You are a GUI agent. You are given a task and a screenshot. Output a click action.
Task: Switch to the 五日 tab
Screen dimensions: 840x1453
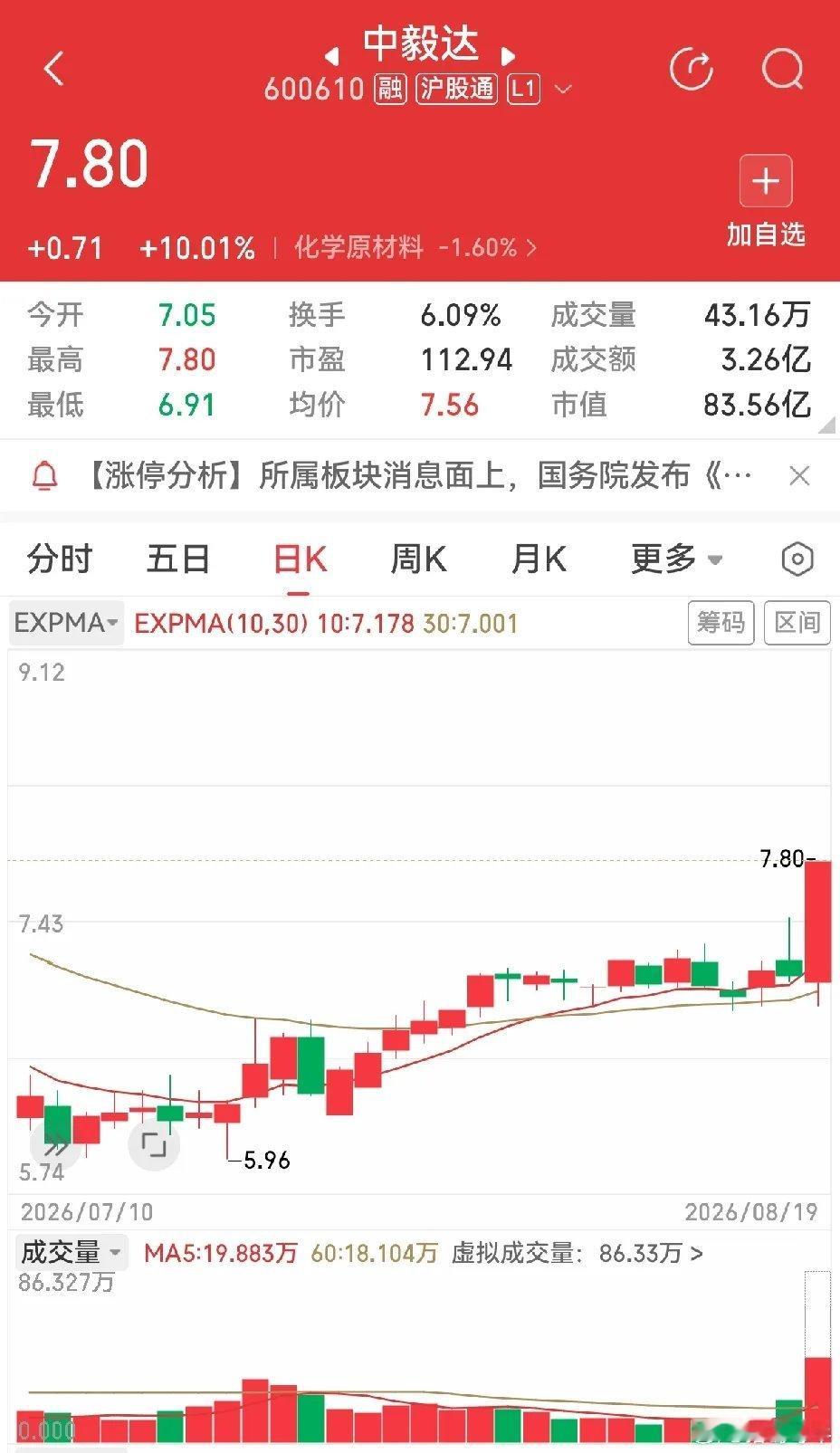pos(178,559)
